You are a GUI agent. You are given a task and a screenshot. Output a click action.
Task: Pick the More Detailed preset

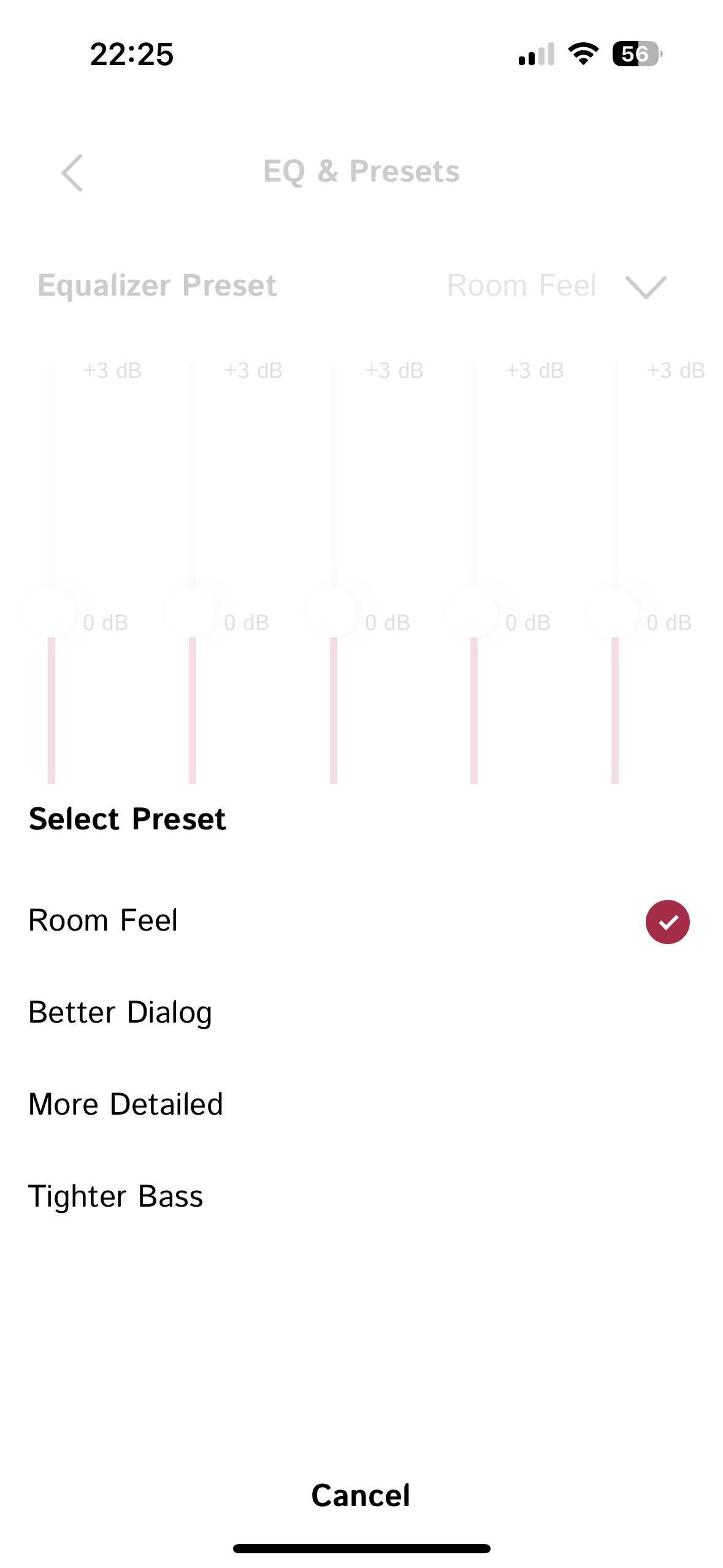click(126, 1105)
